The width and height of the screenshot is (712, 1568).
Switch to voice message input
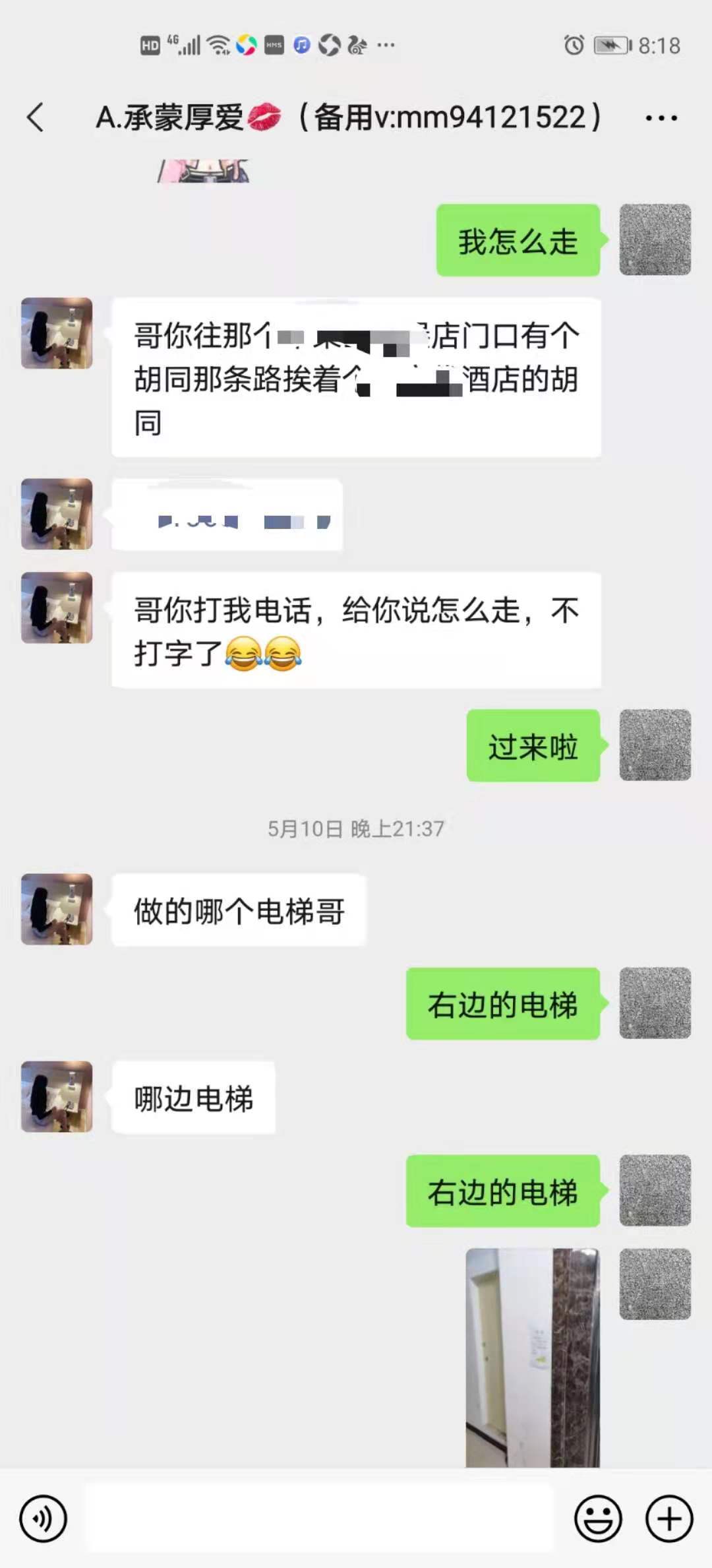pyautogui.click(x=44, y=1519)
